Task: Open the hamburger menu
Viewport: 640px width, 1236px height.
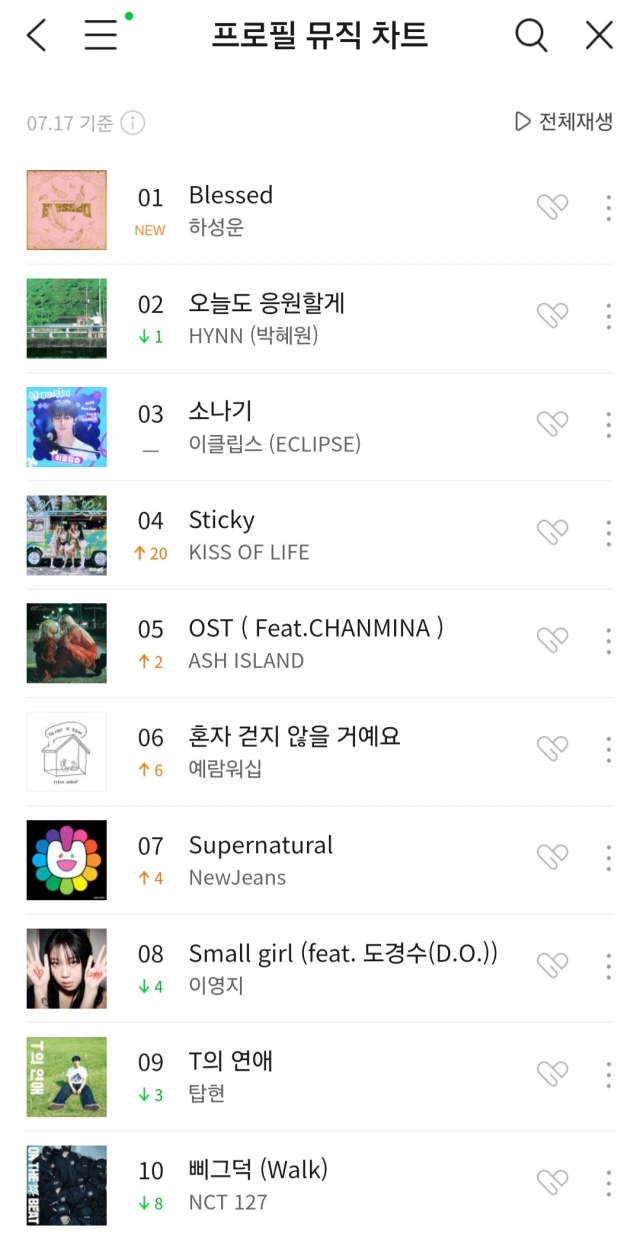Action: (x=101, y=36)
